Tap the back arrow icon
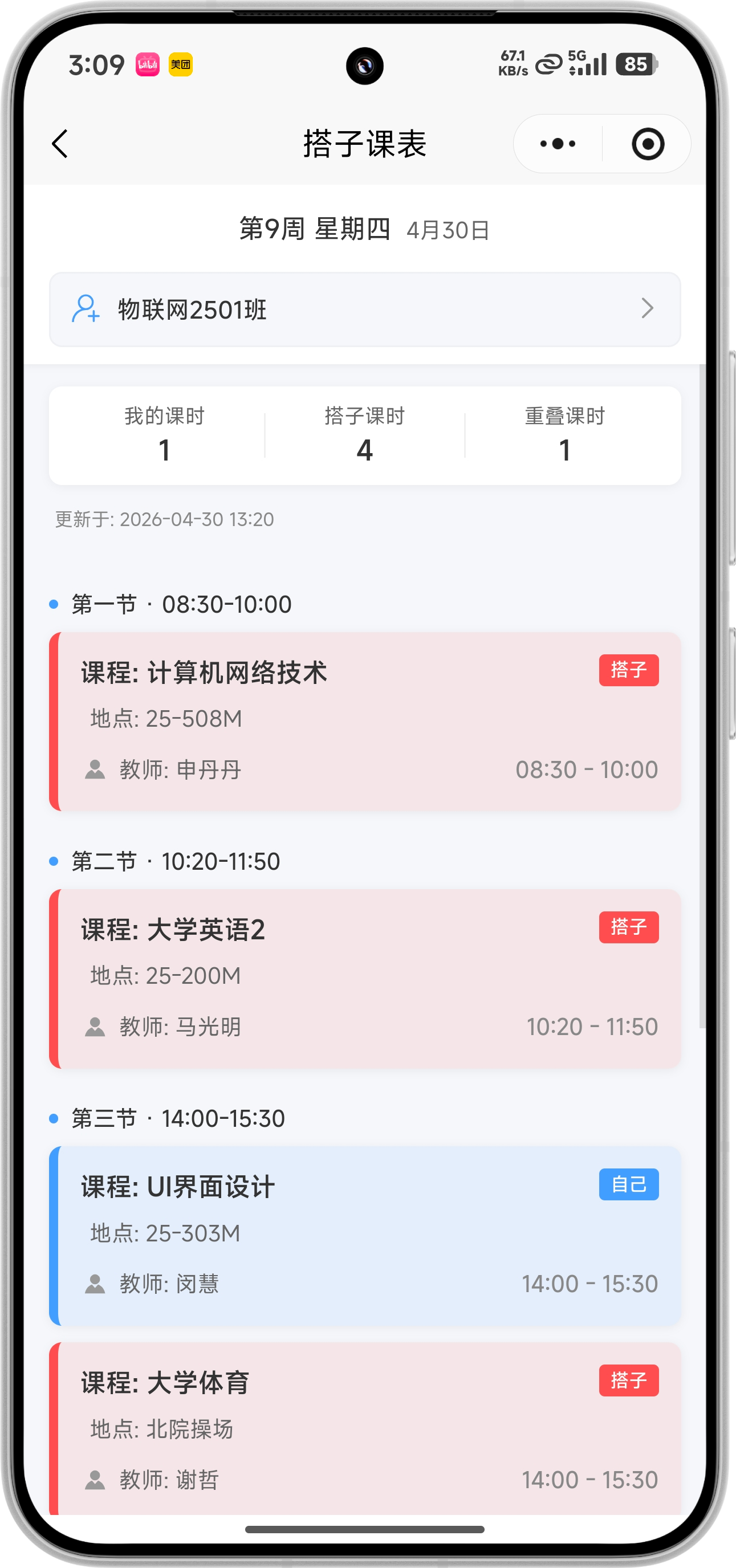This screenshot has width=736, height=1568. coord(59,144)
